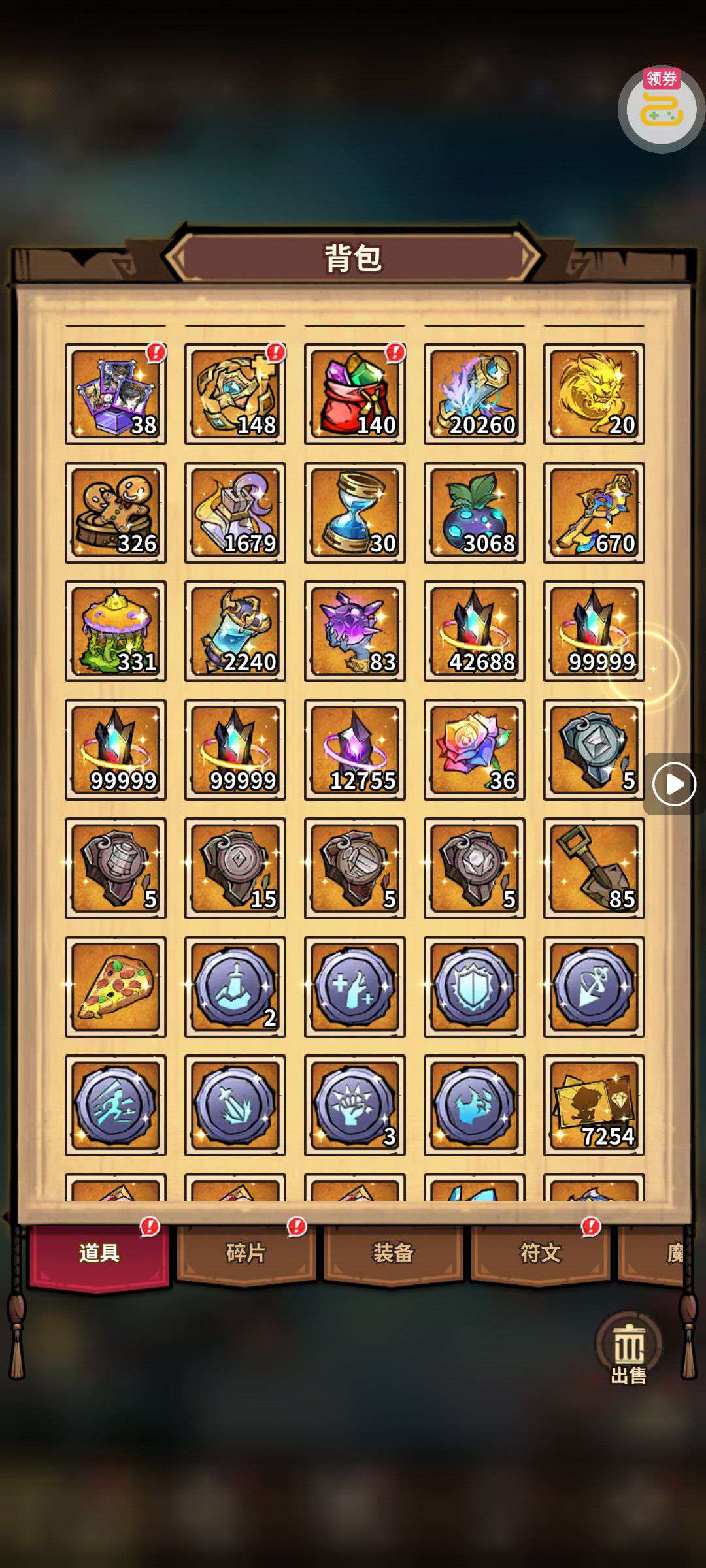Open the hero card box item with 38
The height and width of the screenshot is (1568, 706).
pyautogui.click(x=116, y=394)
